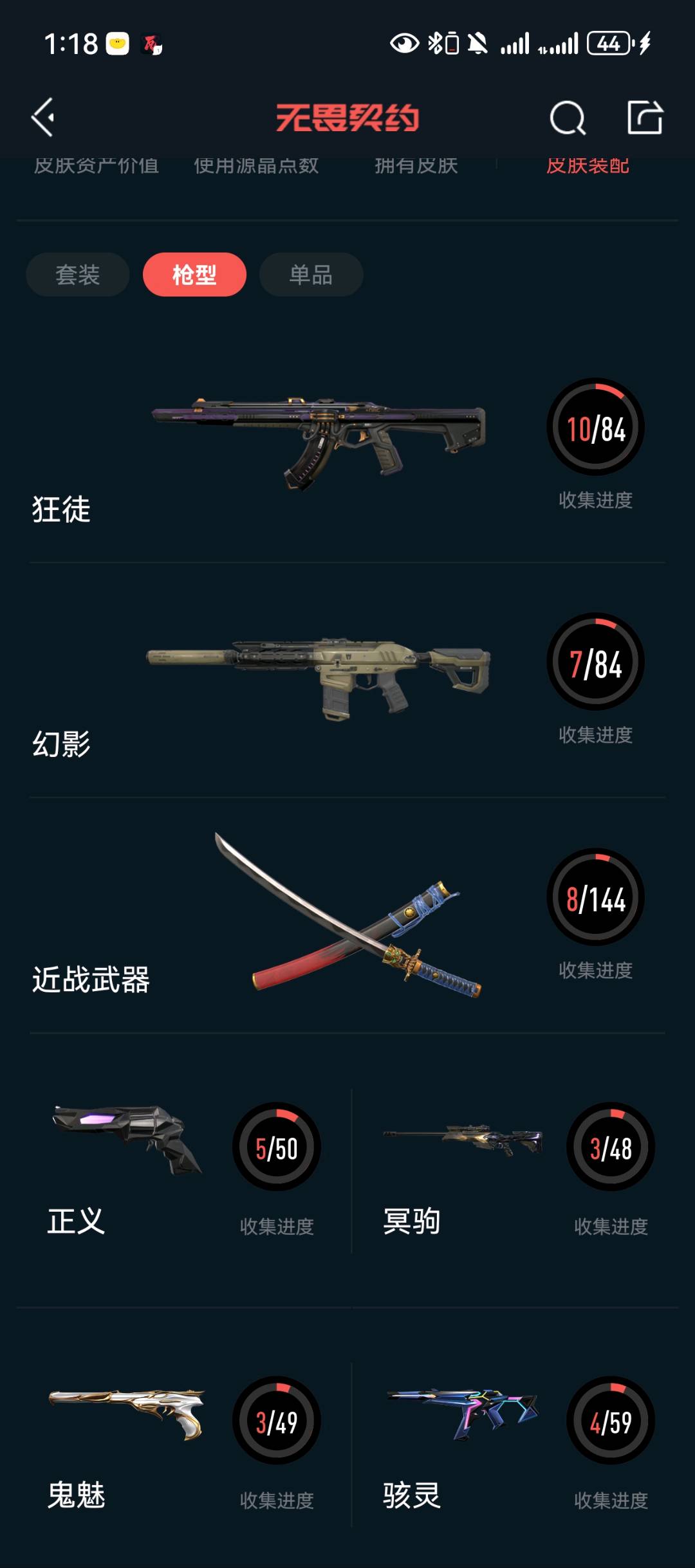Image resolution: width=695 pixels, height=1568 pixels.
Task: Share this page via the share icon
Action: (x=645, y=118)
